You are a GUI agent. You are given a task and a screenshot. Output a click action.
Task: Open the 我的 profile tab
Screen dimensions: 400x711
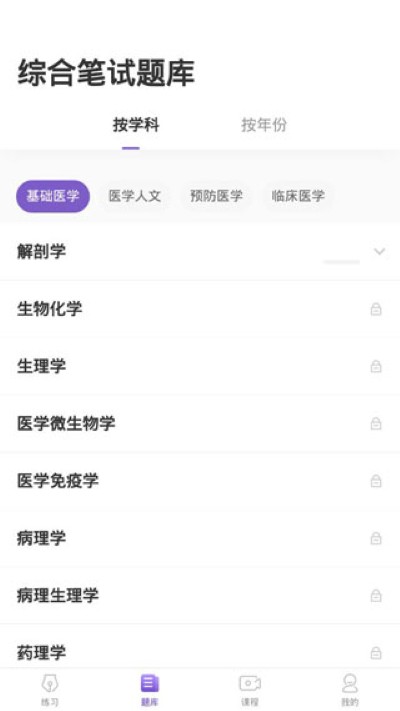point(350,689)
